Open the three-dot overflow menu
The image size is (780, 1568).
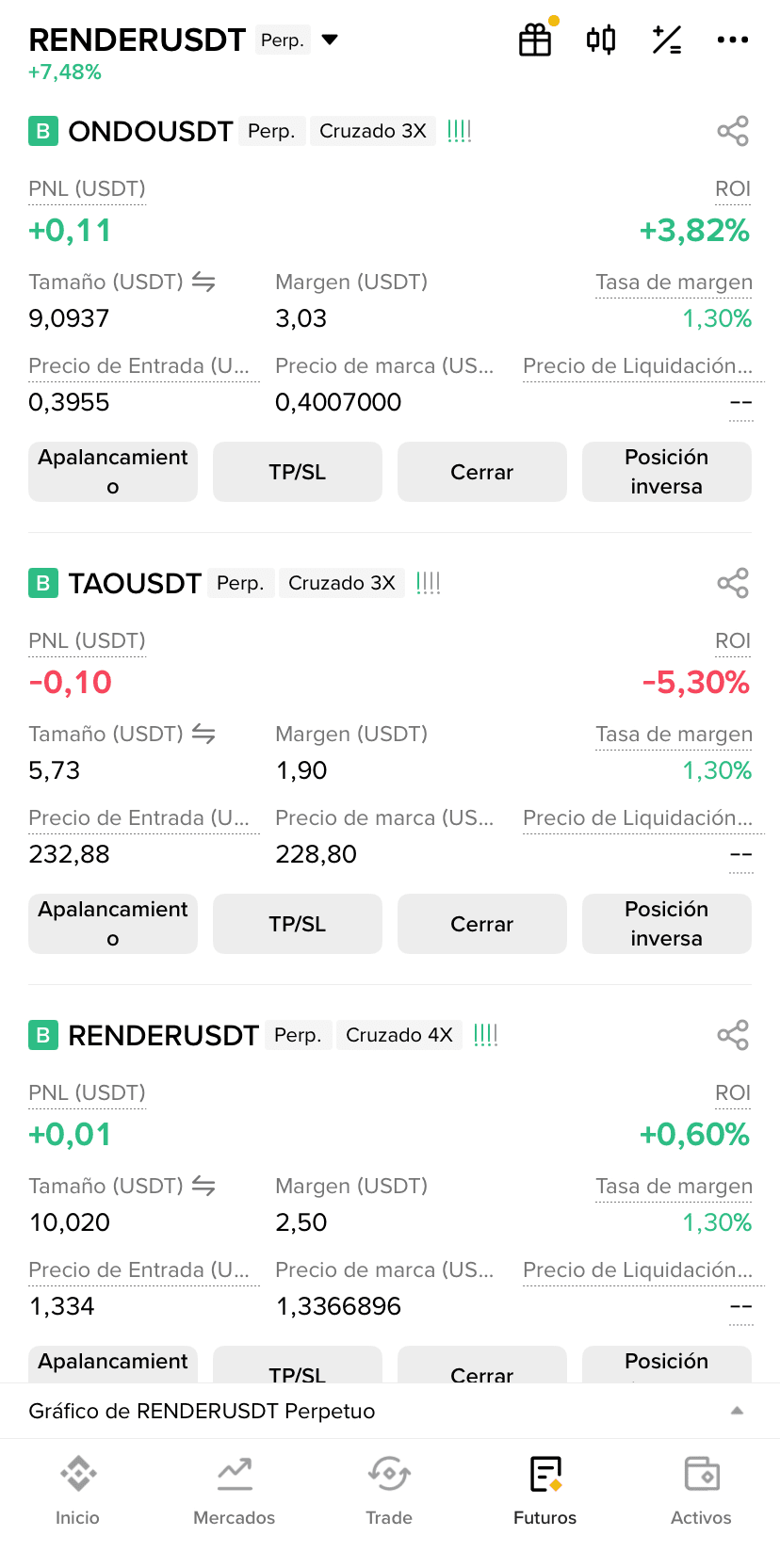[x=732, y=40]
